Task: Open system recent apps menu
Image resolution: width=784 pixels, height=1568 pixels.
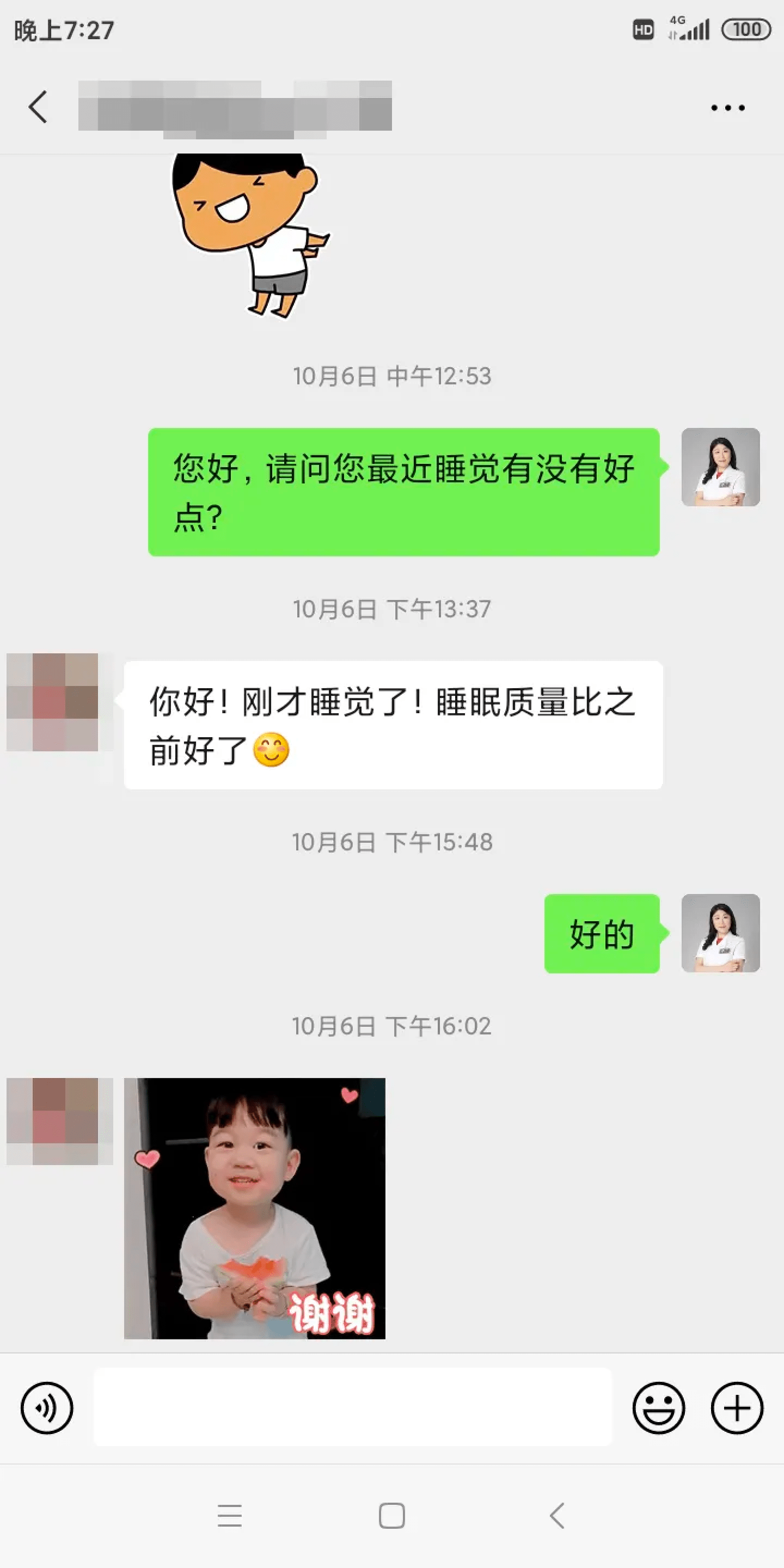Action: (229, 1515)
